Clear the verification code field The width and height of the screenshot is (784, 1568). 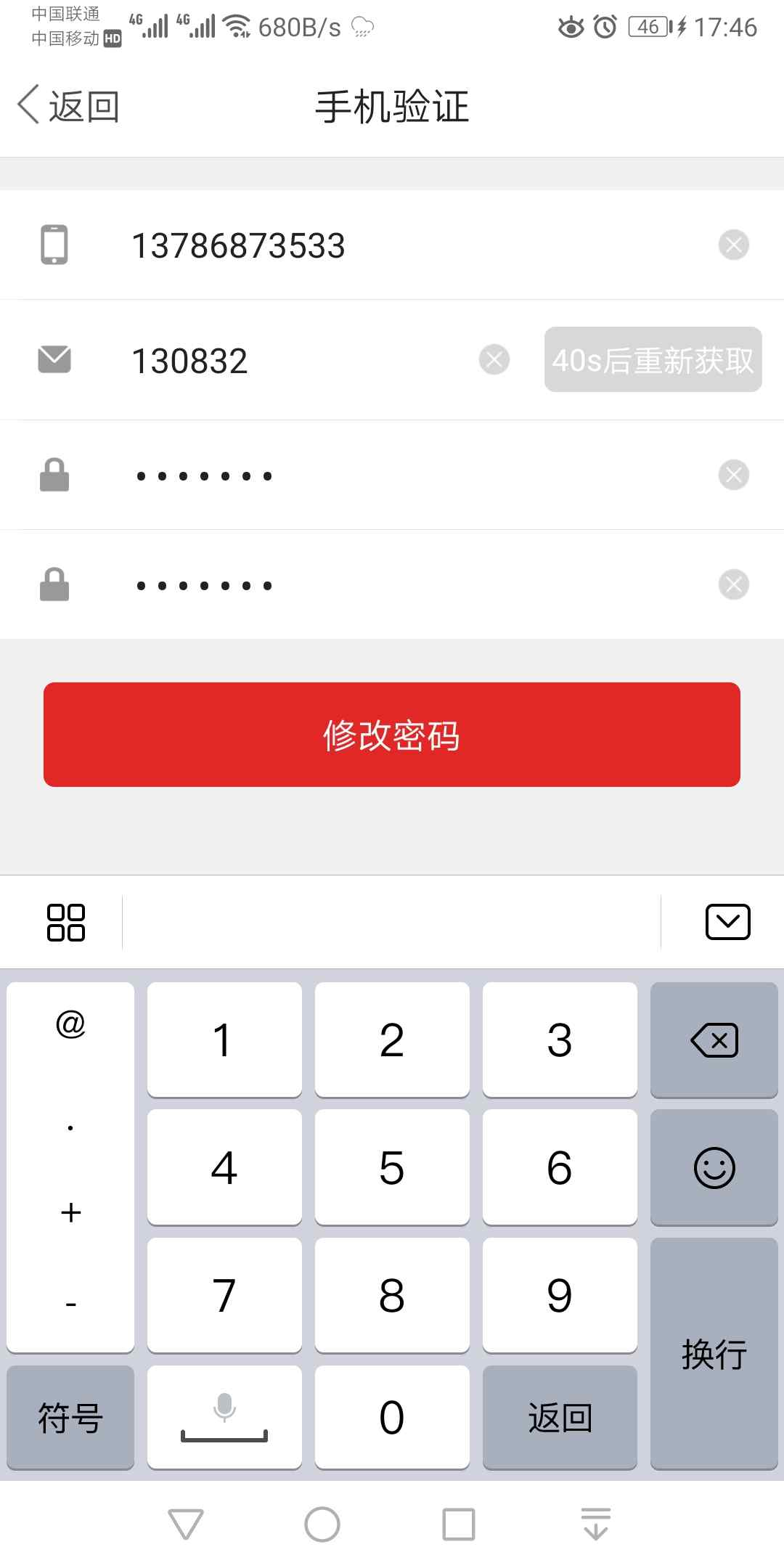tap(494, 360)
